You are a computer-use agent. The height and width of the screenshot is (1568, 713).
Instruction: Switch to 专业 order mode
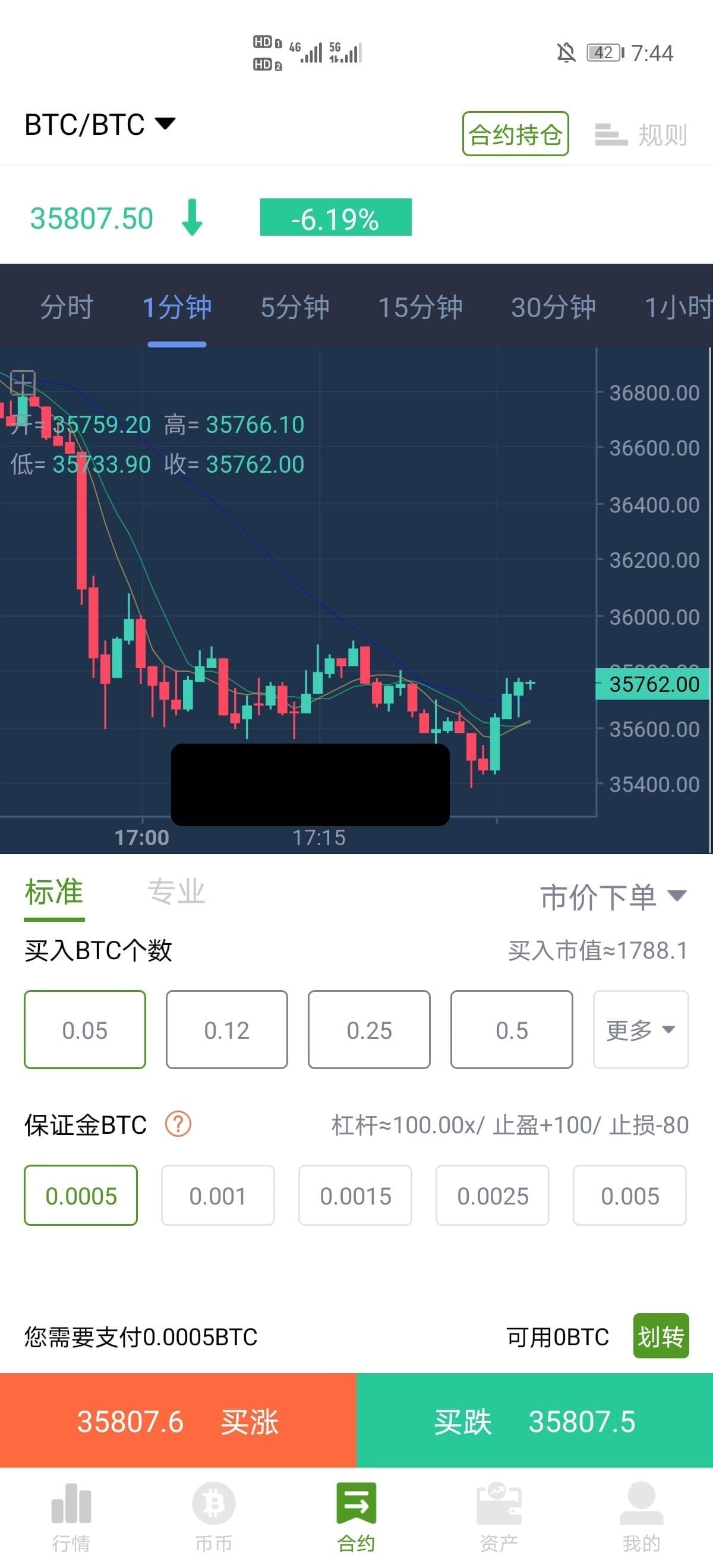(x=176, y=892)
